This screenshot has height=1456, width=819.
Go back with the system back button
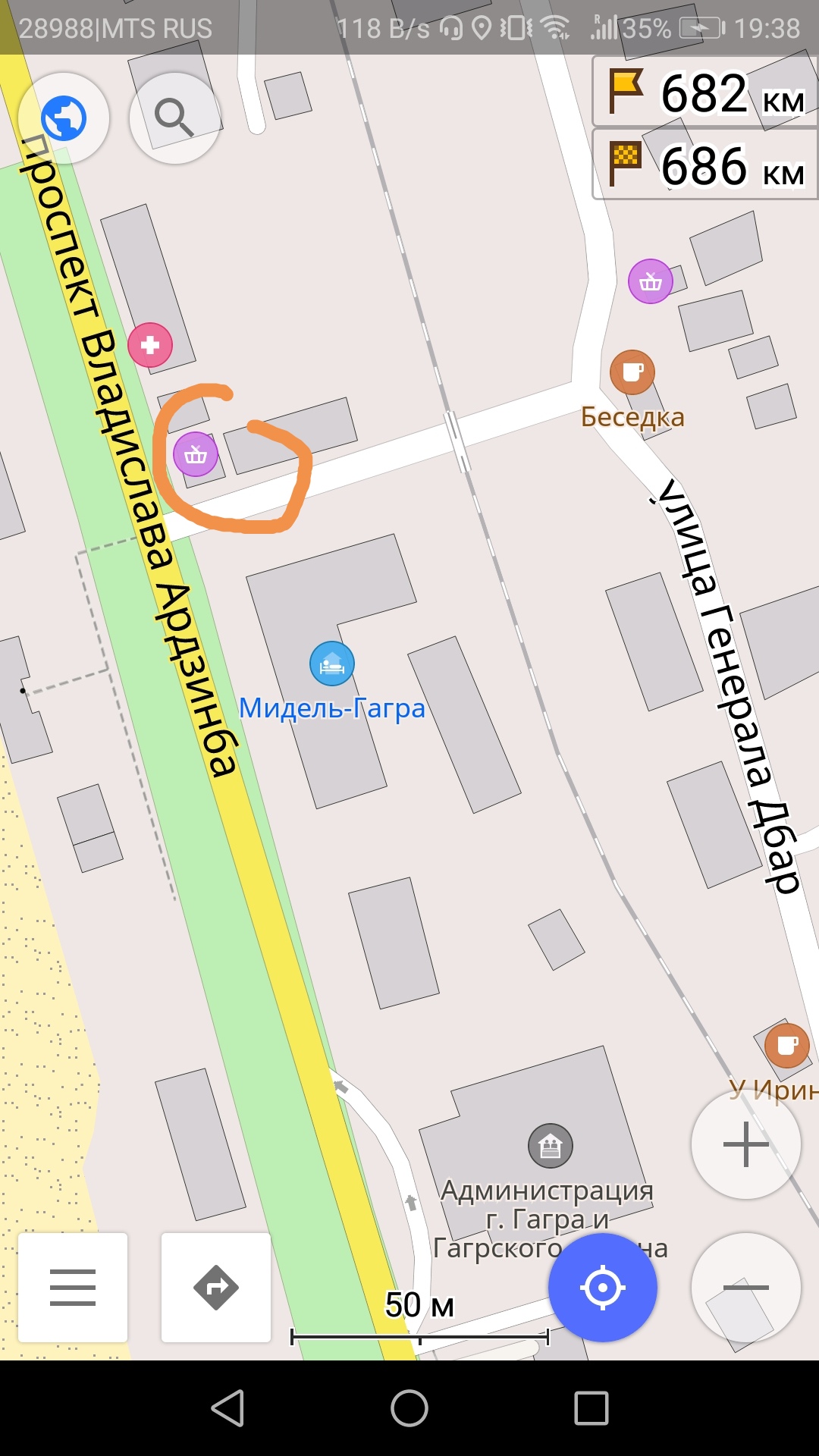click(227, 1408)
